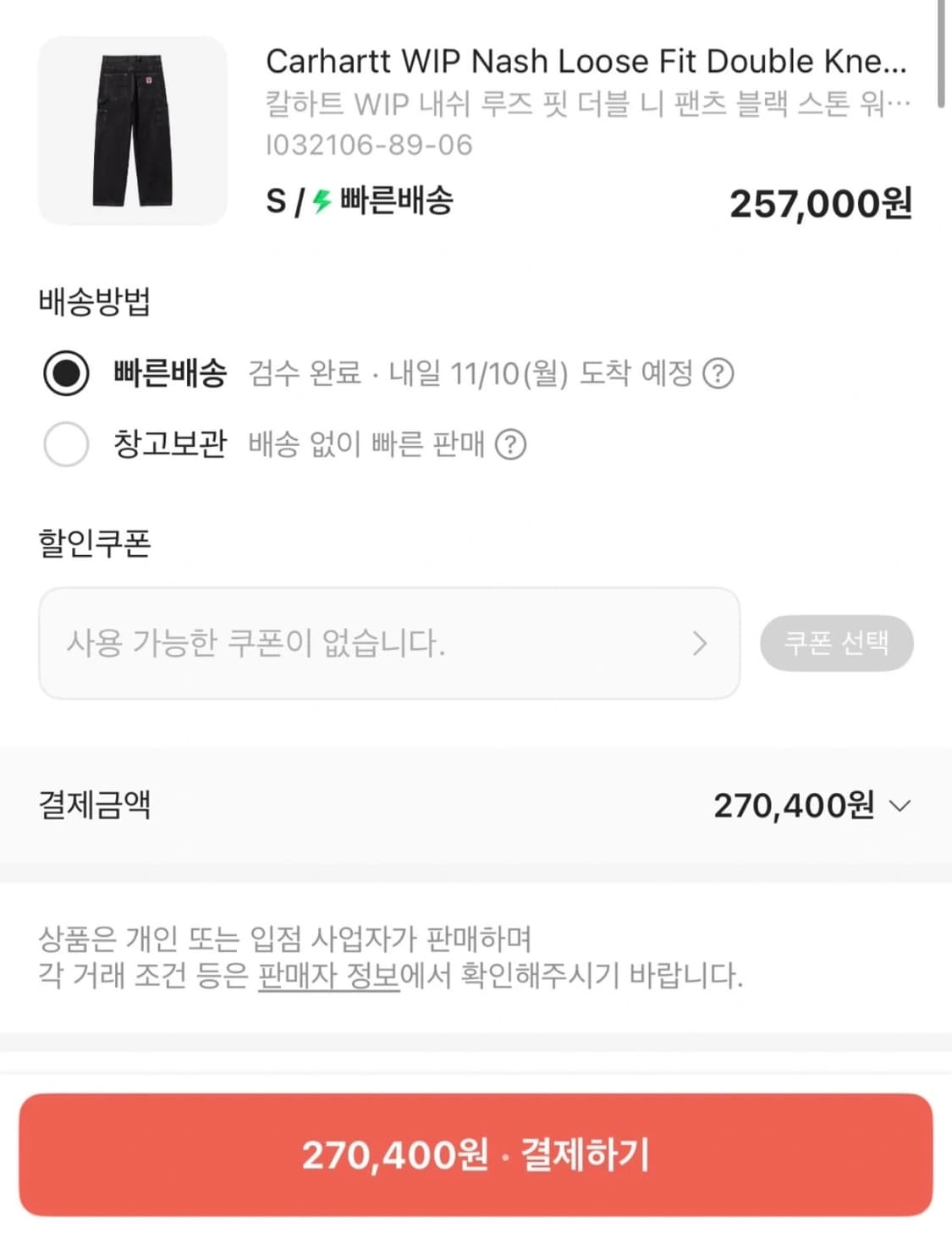Select the 빠른배송 radio button

pyautogui.click(x=66, y=372)
